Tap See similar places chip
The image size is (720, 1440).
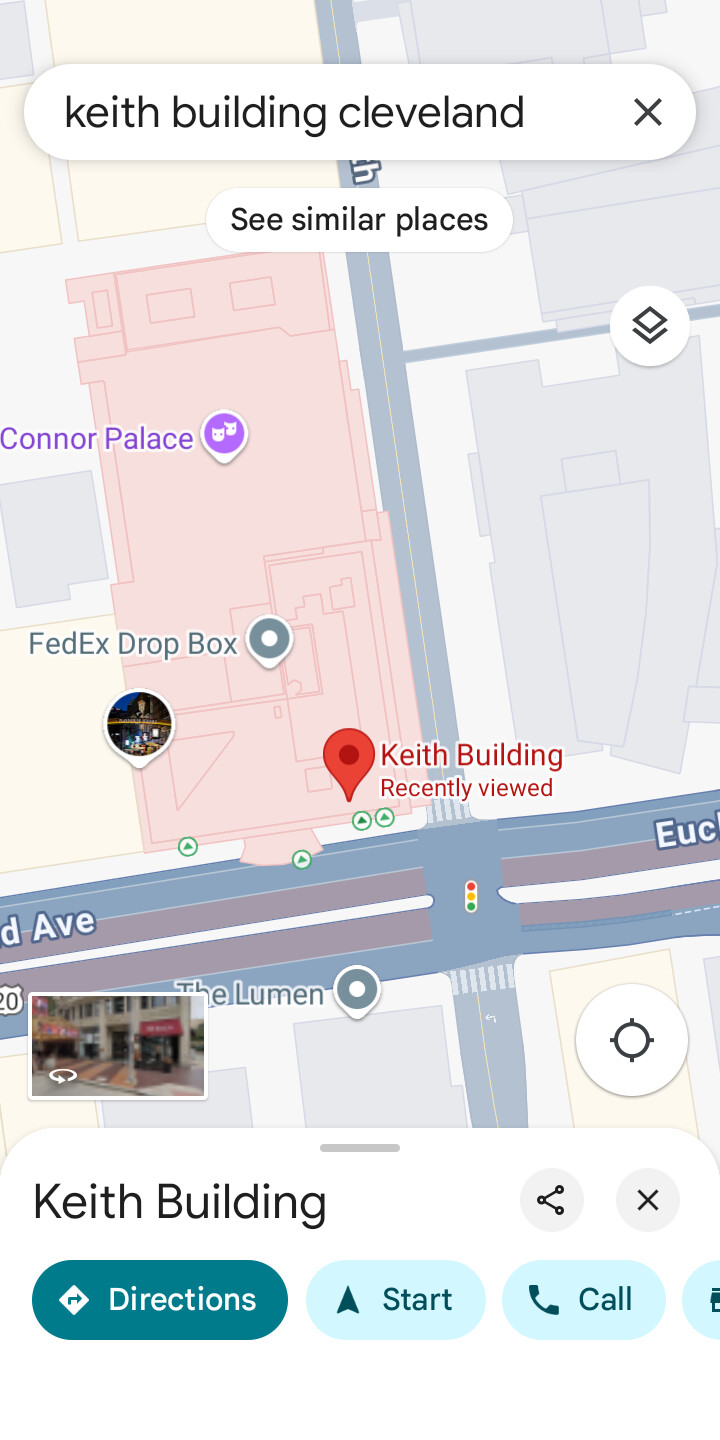(359, 220)
